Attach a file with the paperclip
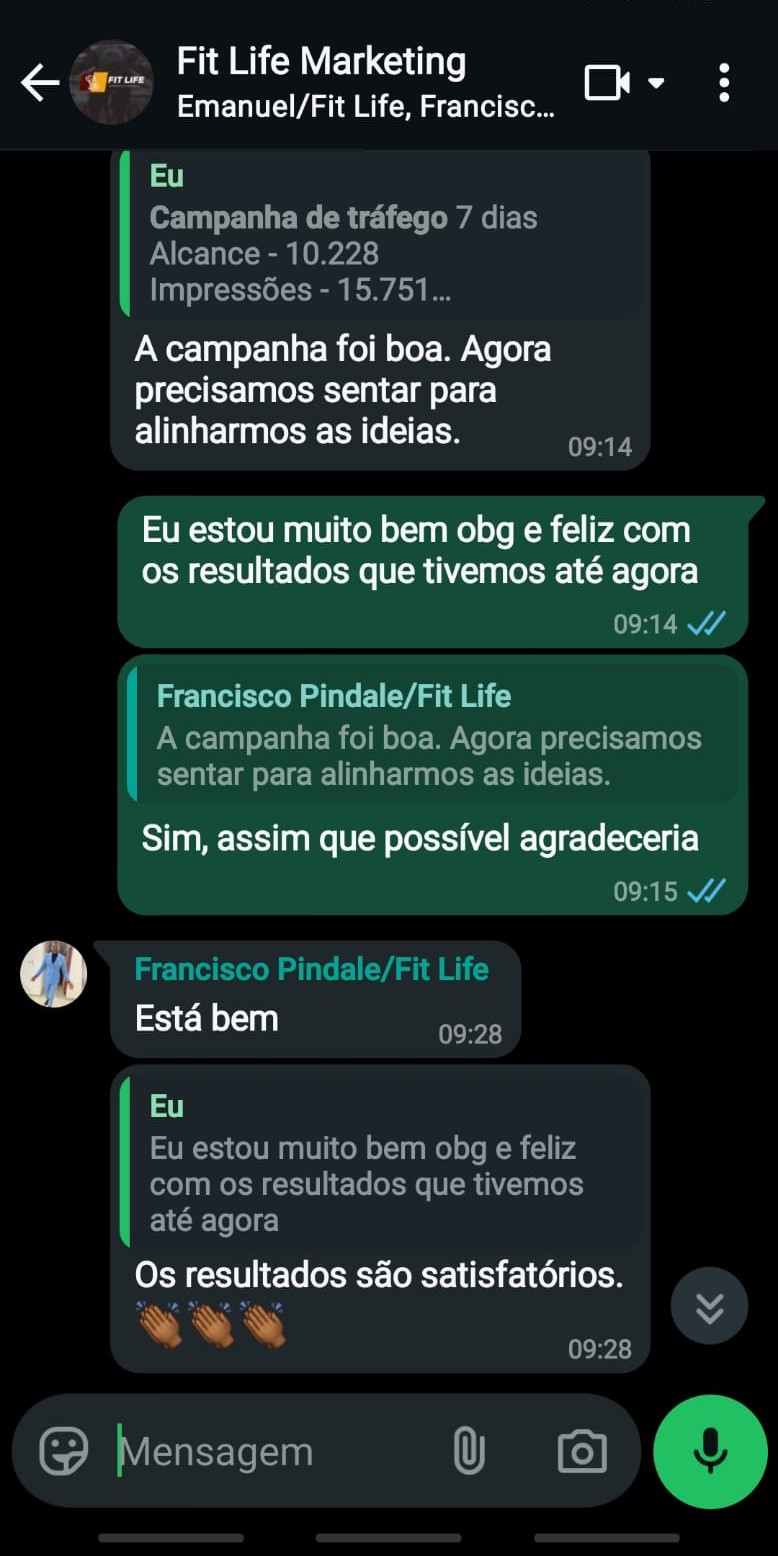778x1556 pixels. [468, 1451]
